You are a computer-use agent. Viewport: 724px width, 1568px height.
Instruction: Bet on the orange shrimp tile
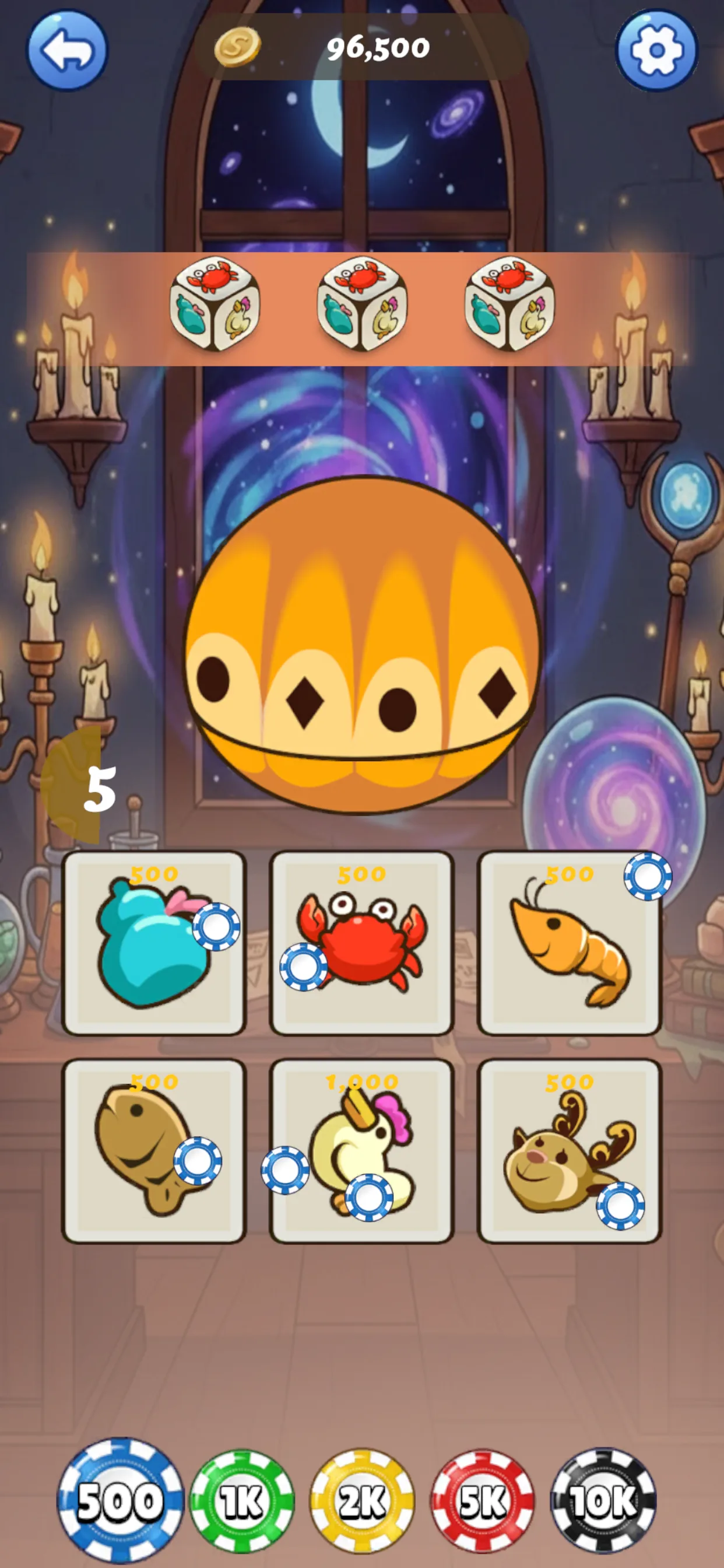click(x=570, y=943)
